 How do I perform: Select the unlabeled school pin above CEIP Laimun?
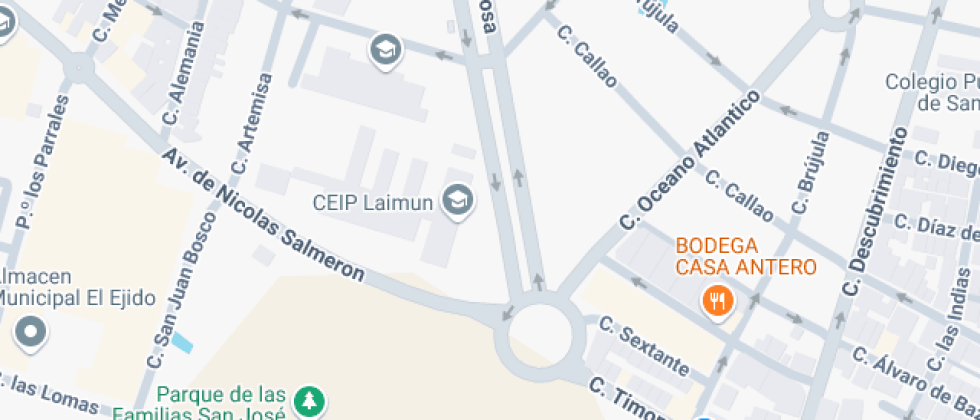[386, 51]
